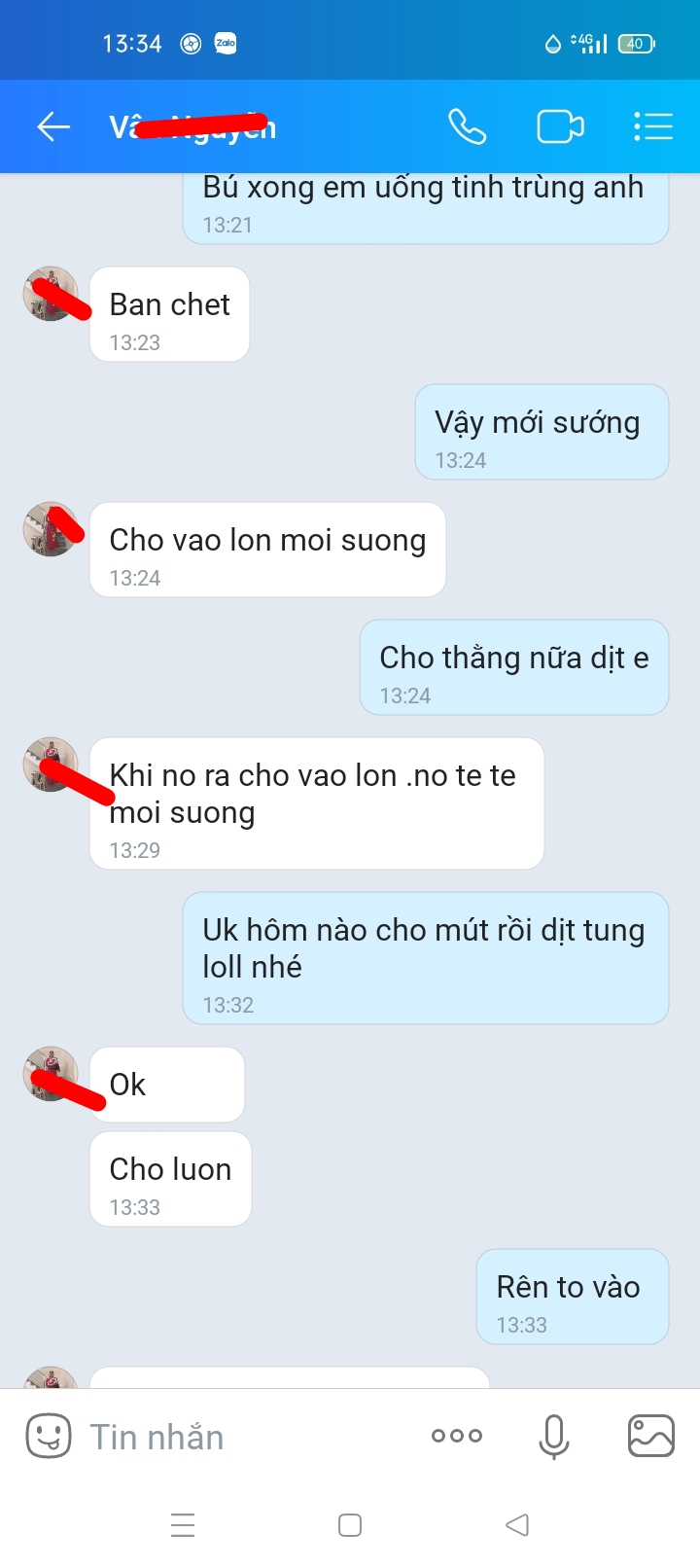Viewport: 700px width, 1568px height.
Task: Tap the contact name in the header
Action: tap(192, 126)
